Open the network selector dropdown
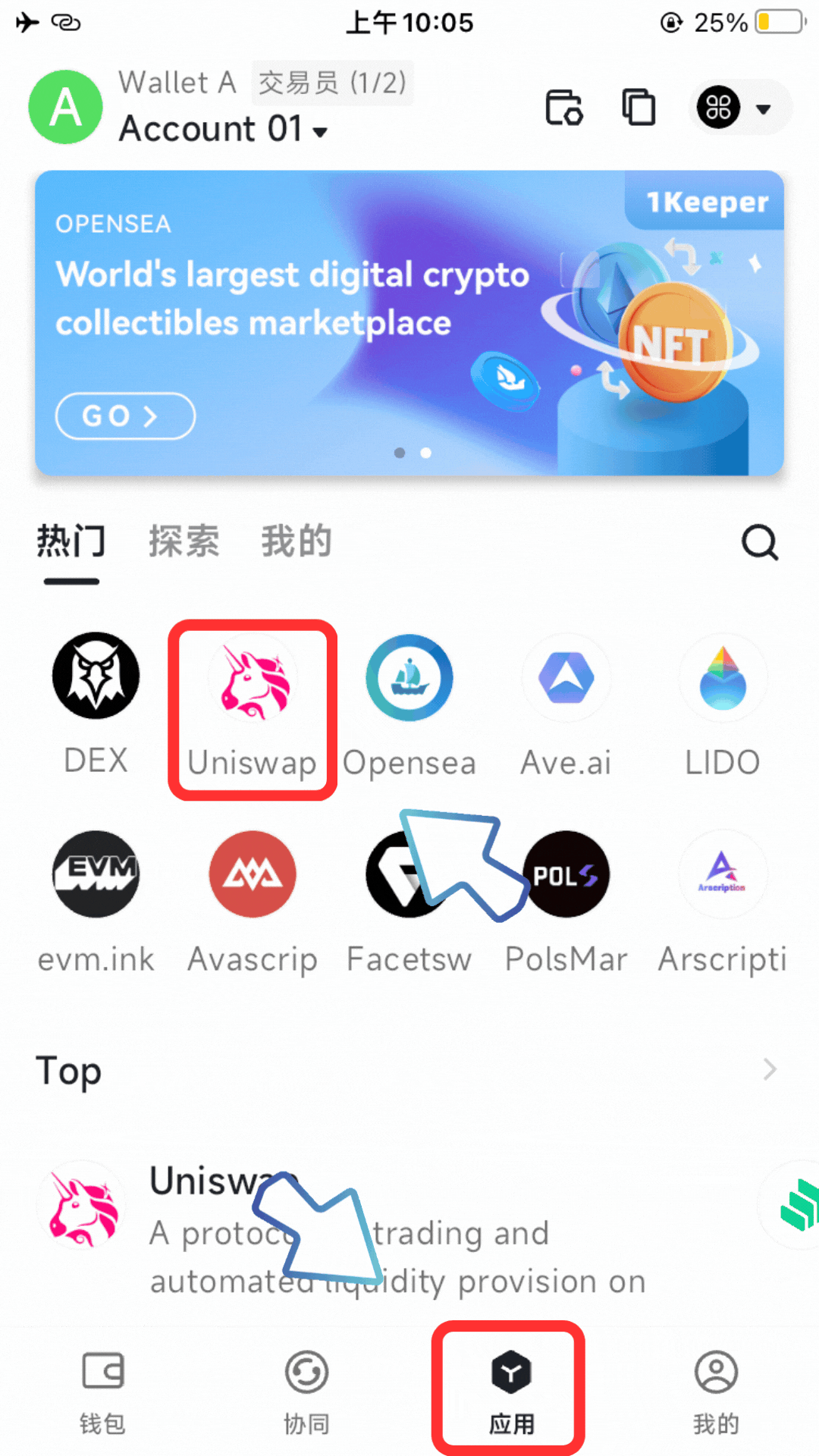The height and width of the screenshot is (1456, 819). pyautogui.click(x=739, y=108)
